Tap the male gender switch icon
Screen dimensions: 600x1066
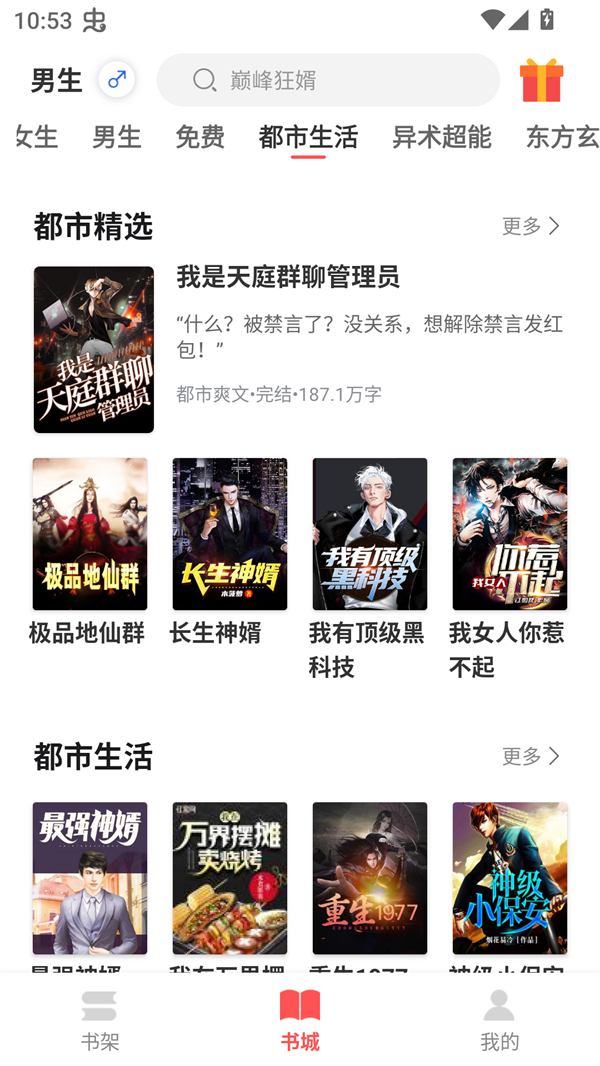pyautogui.click(x=116, y=79)
